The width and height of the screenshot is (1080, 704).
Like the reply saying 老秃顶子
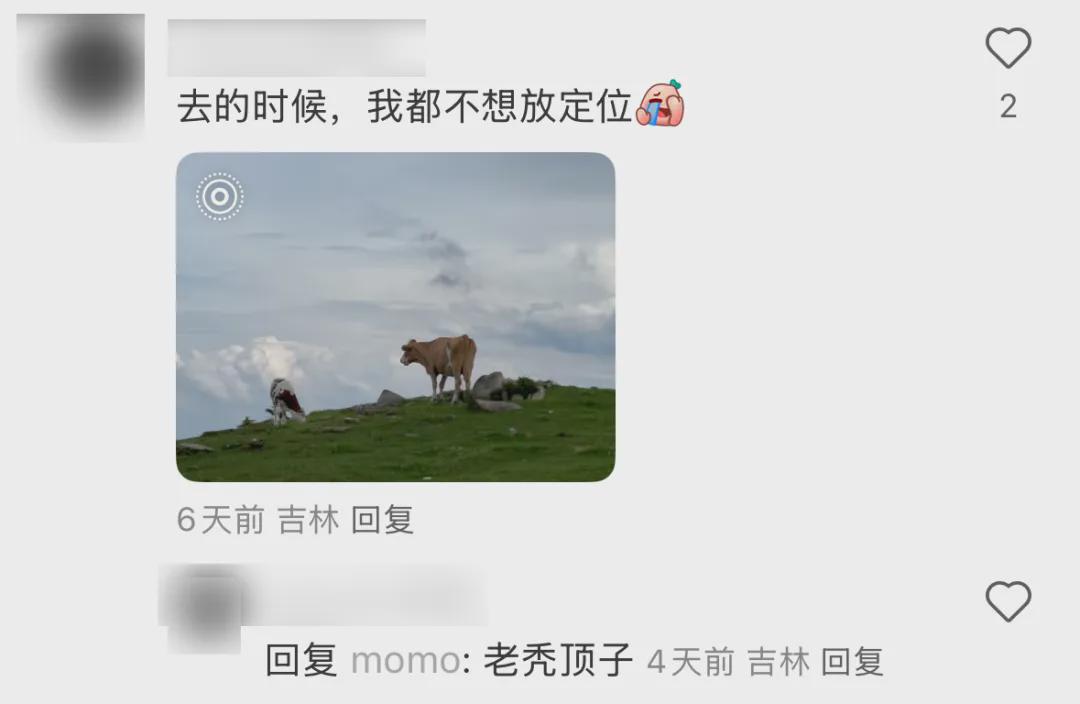pos(1007,602)
